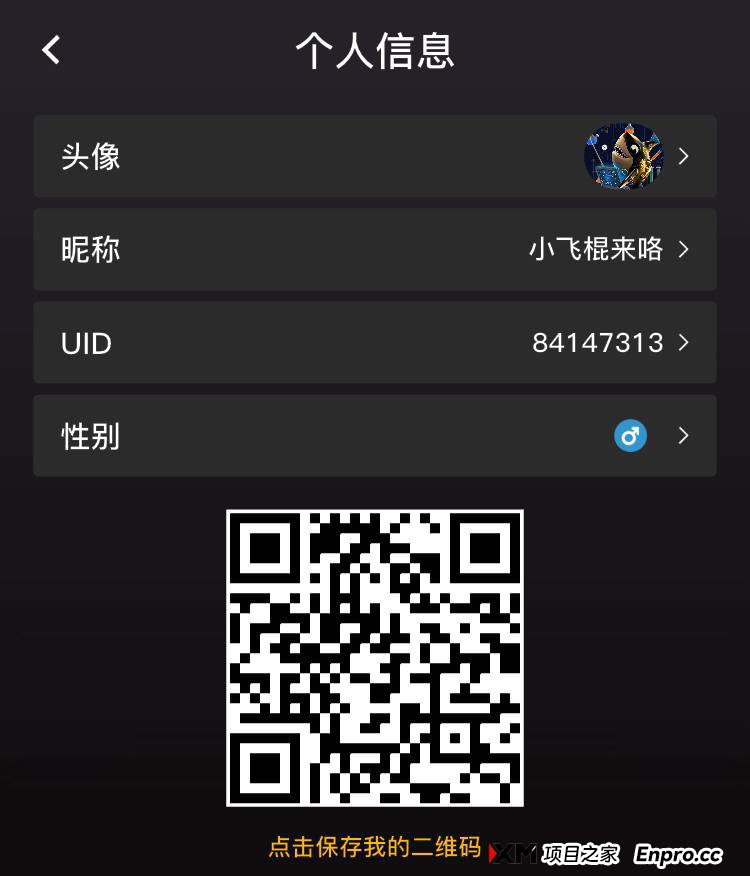Tap the blue circular gender badge
The width and height of the screenshot is (750, 876).
click(x=630, y=436)
